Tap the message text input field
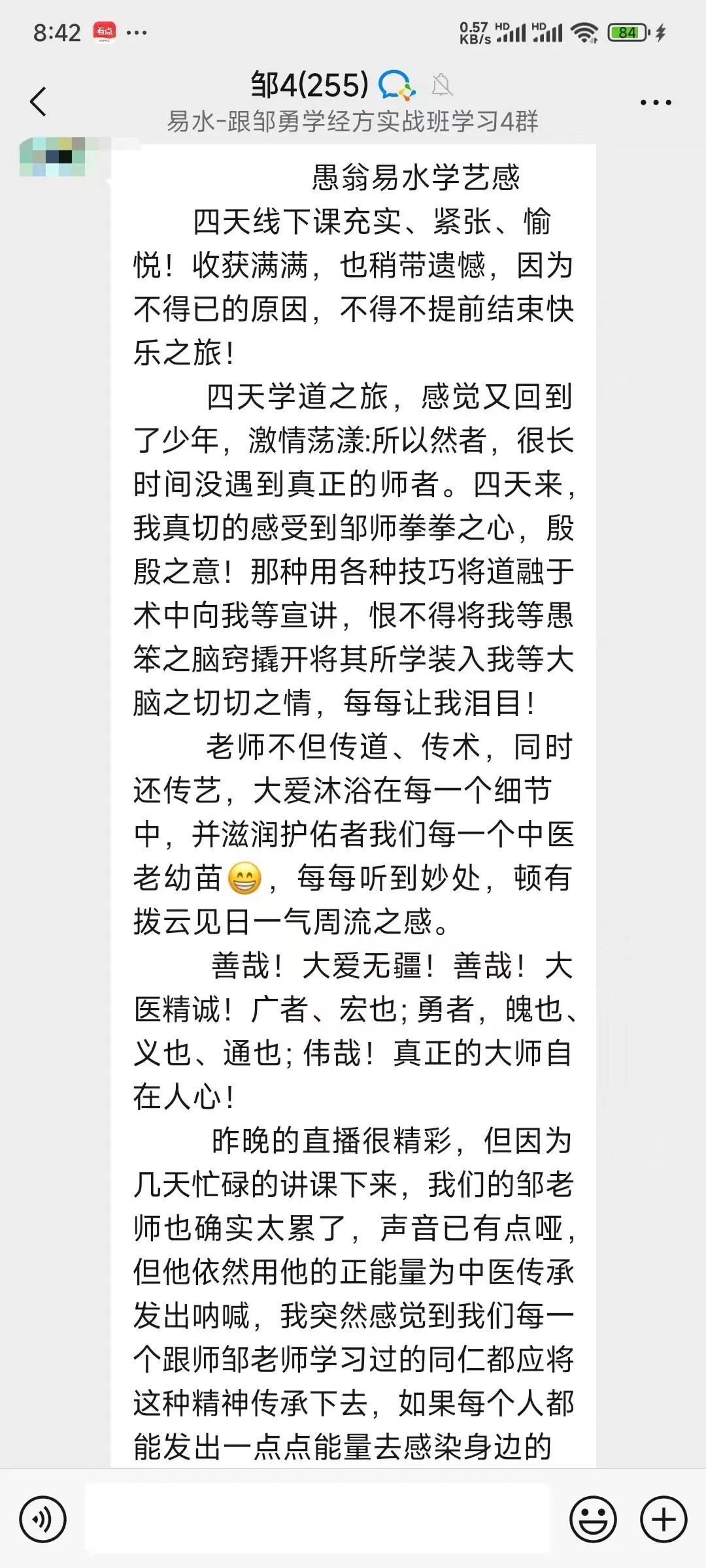The width and height of the screenshot is (706, 1568). coord(318,1520)
